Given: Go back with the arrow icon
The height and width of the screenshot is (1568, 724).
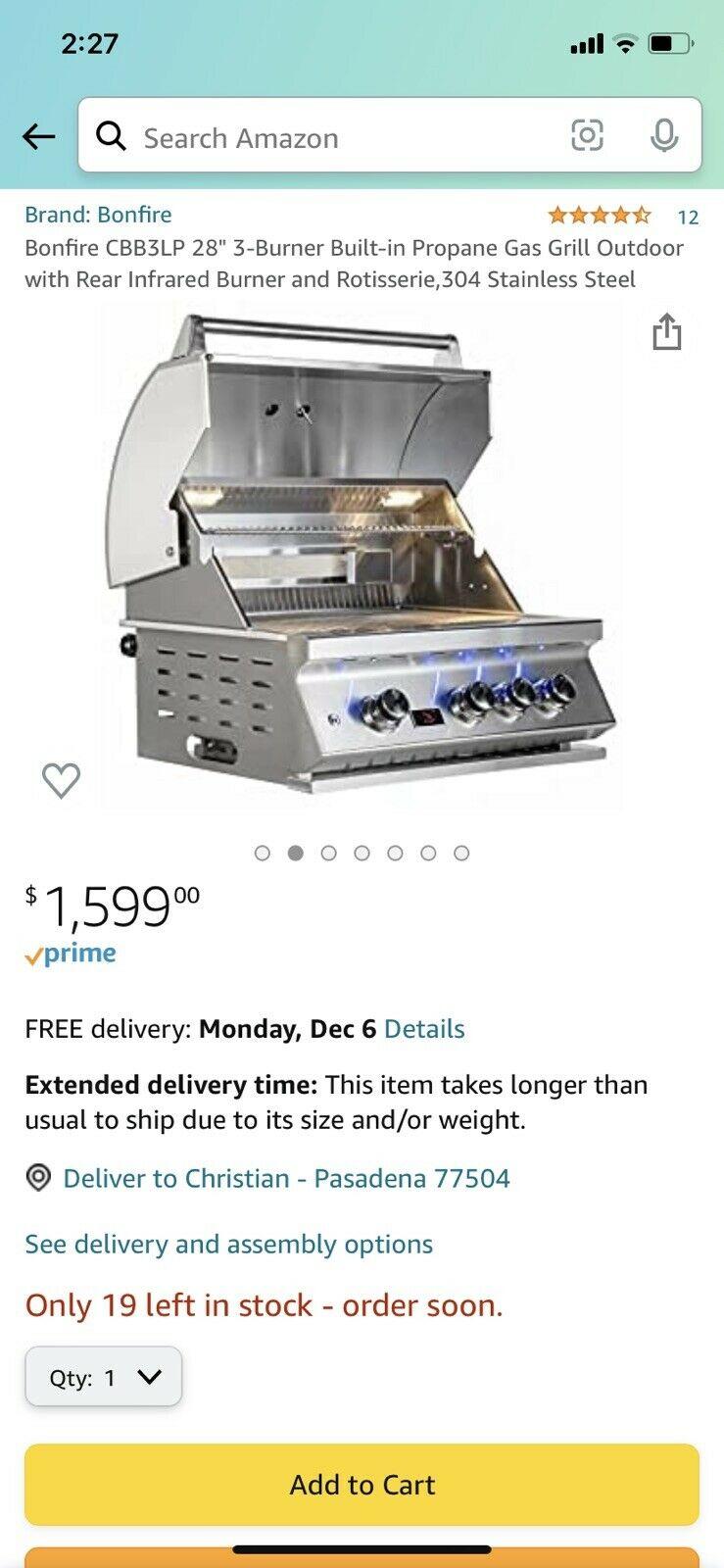Looking at the screenshot, I should [39, 136].
